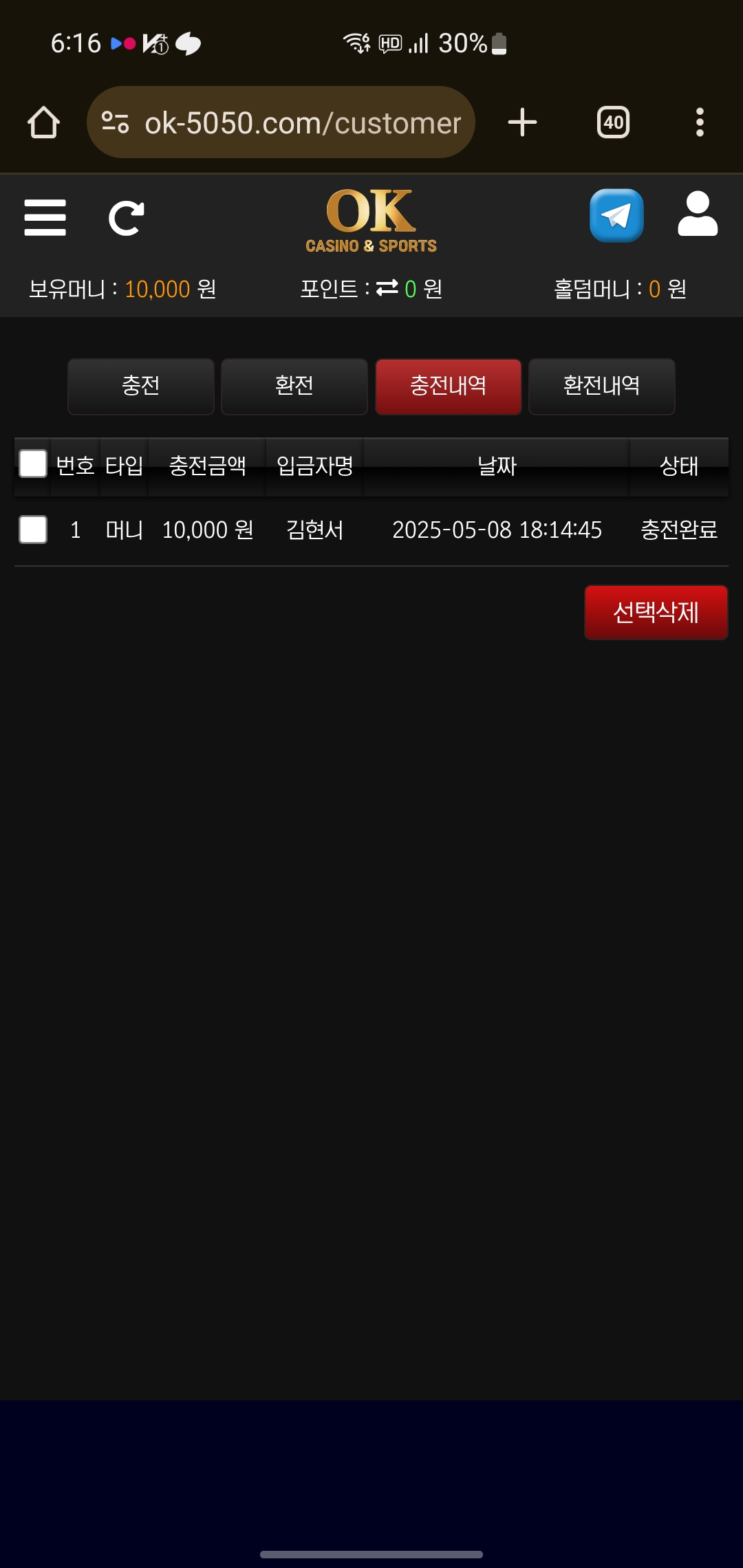The height and width of the screenshot is (1568, 743).
Task: Tap the refresh icon in the header
Action: click(x=127, y=218)
